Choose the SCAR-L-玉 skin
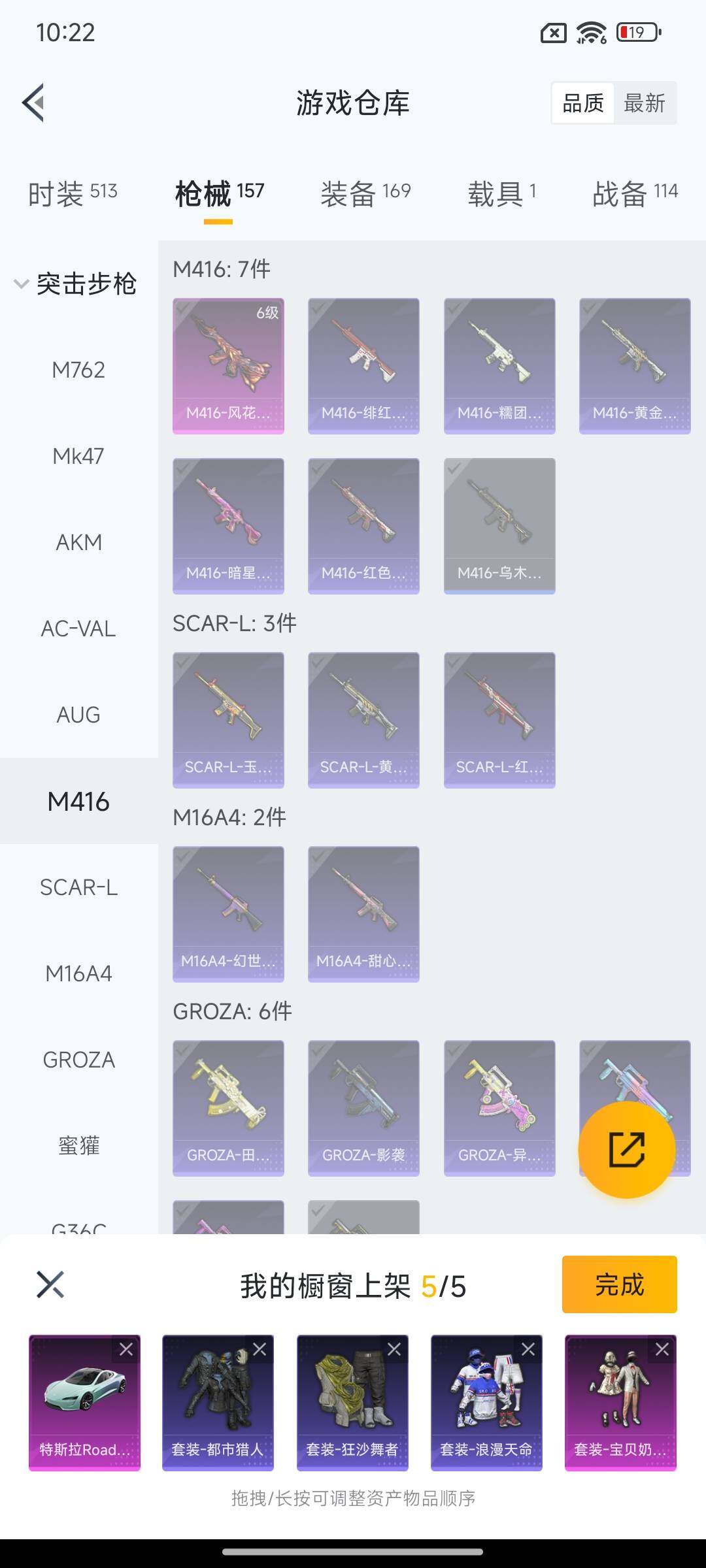This screenshot has height=1568, width=706. pos(228,720)
